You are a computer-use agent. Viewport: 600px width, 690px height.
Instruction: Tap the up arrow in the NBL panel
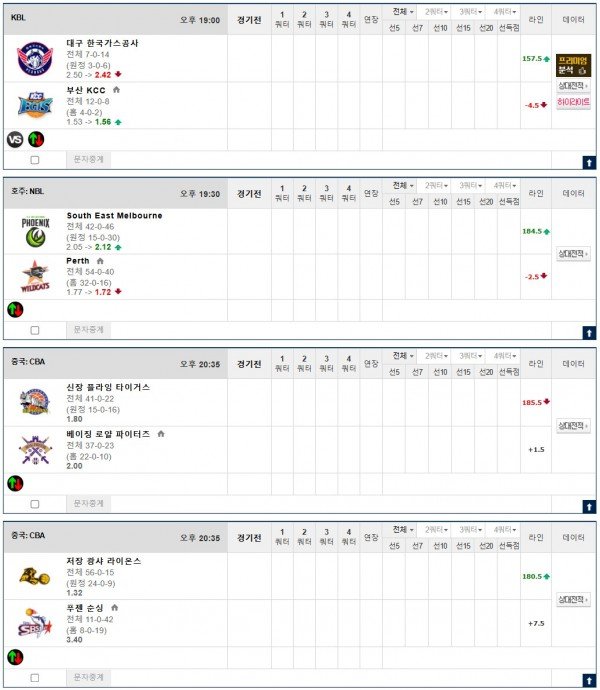point(589,333)
